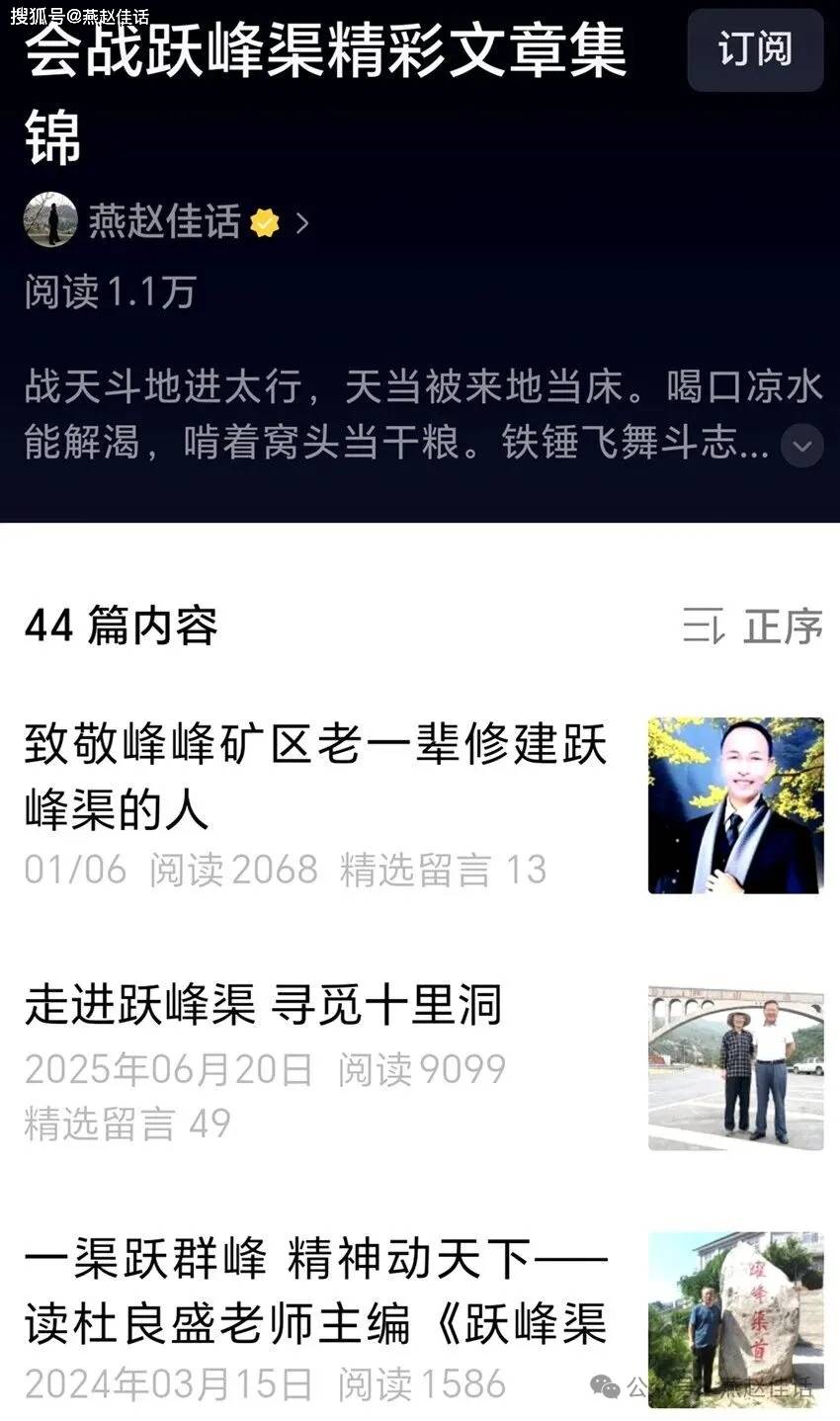Viewport: 840px width, 1421px height.
Task: Change the sort order via 正序
Action: 754,627
